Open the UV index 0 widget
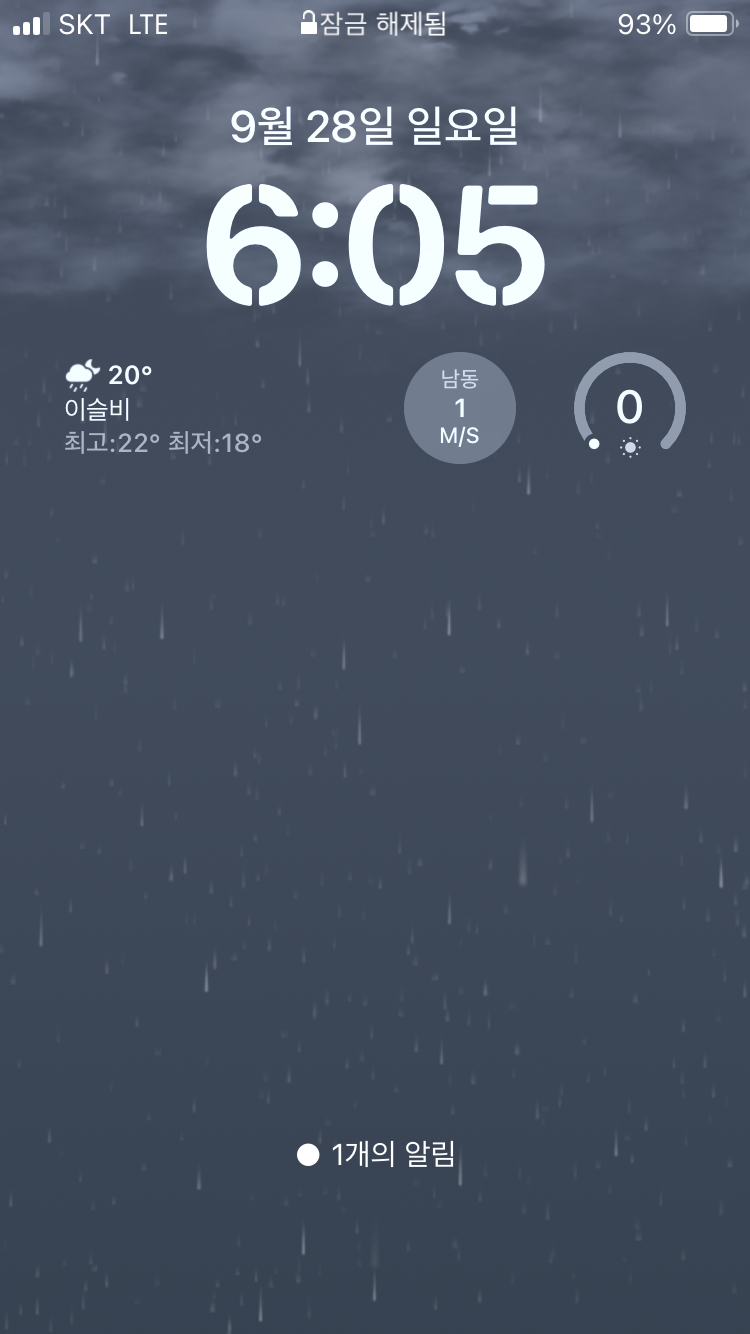The width and height of the screenshot is (750, 1334). [x=630, y=408]
